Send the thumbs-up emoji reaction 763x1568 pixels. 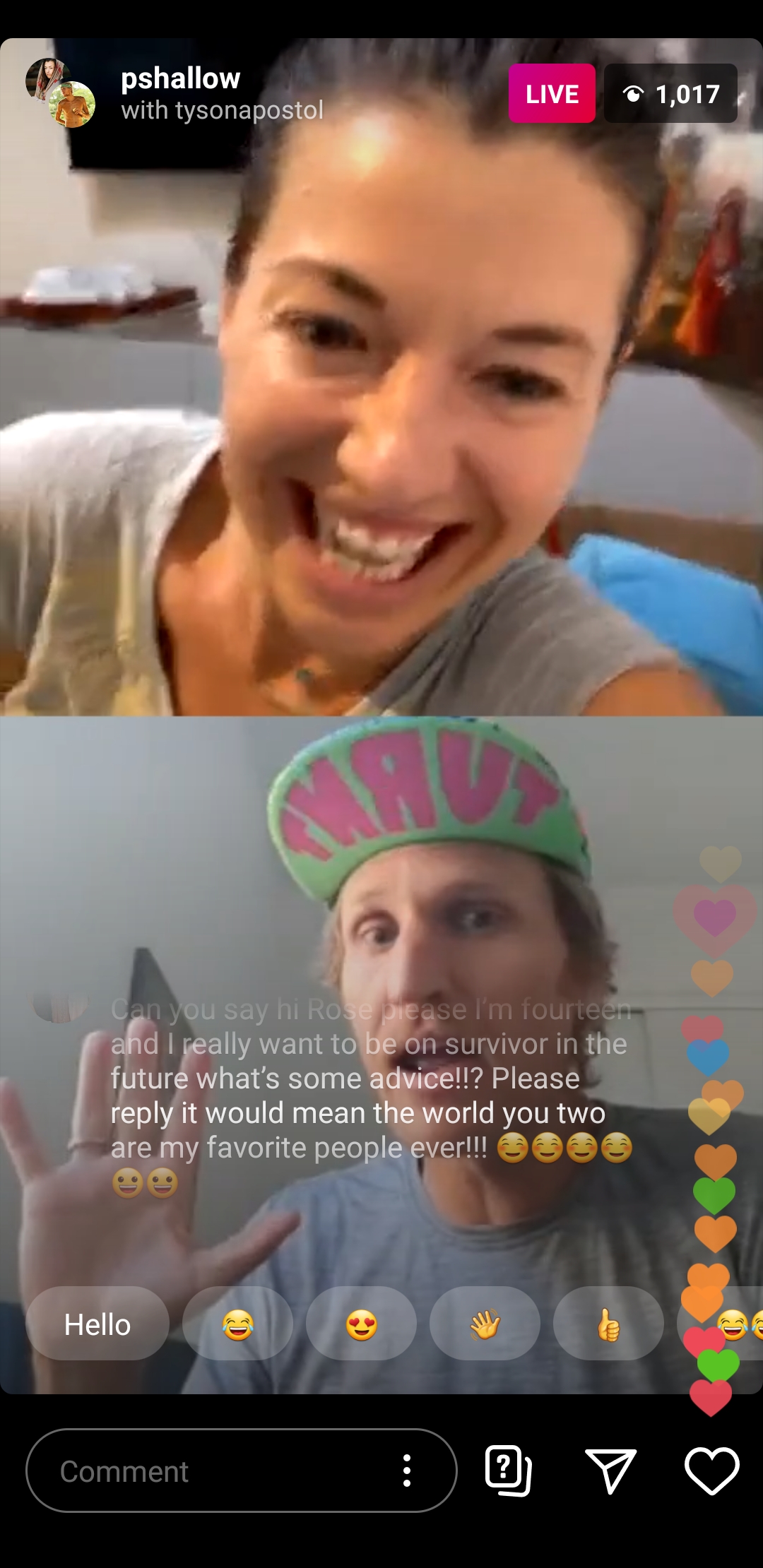pyautogui.click(x=608, y=1324)
